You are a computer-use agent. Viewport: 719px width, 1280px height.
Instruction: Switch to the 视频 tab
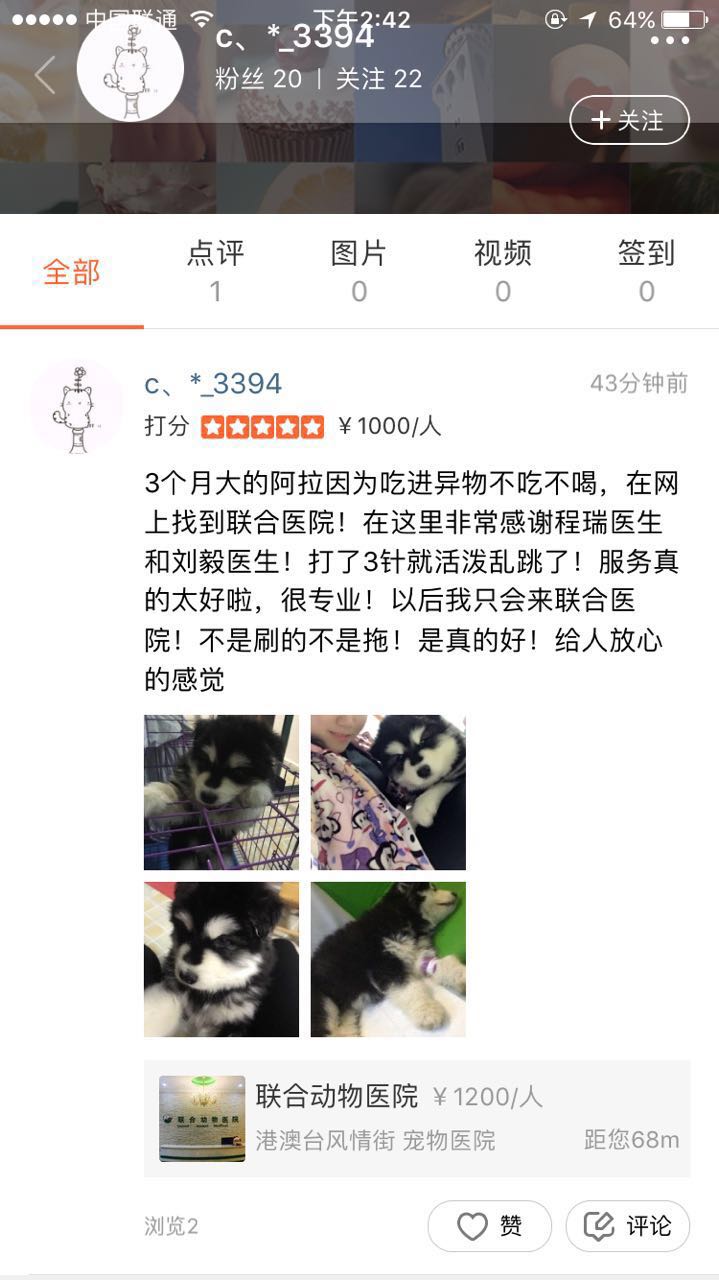pos(502,271)
